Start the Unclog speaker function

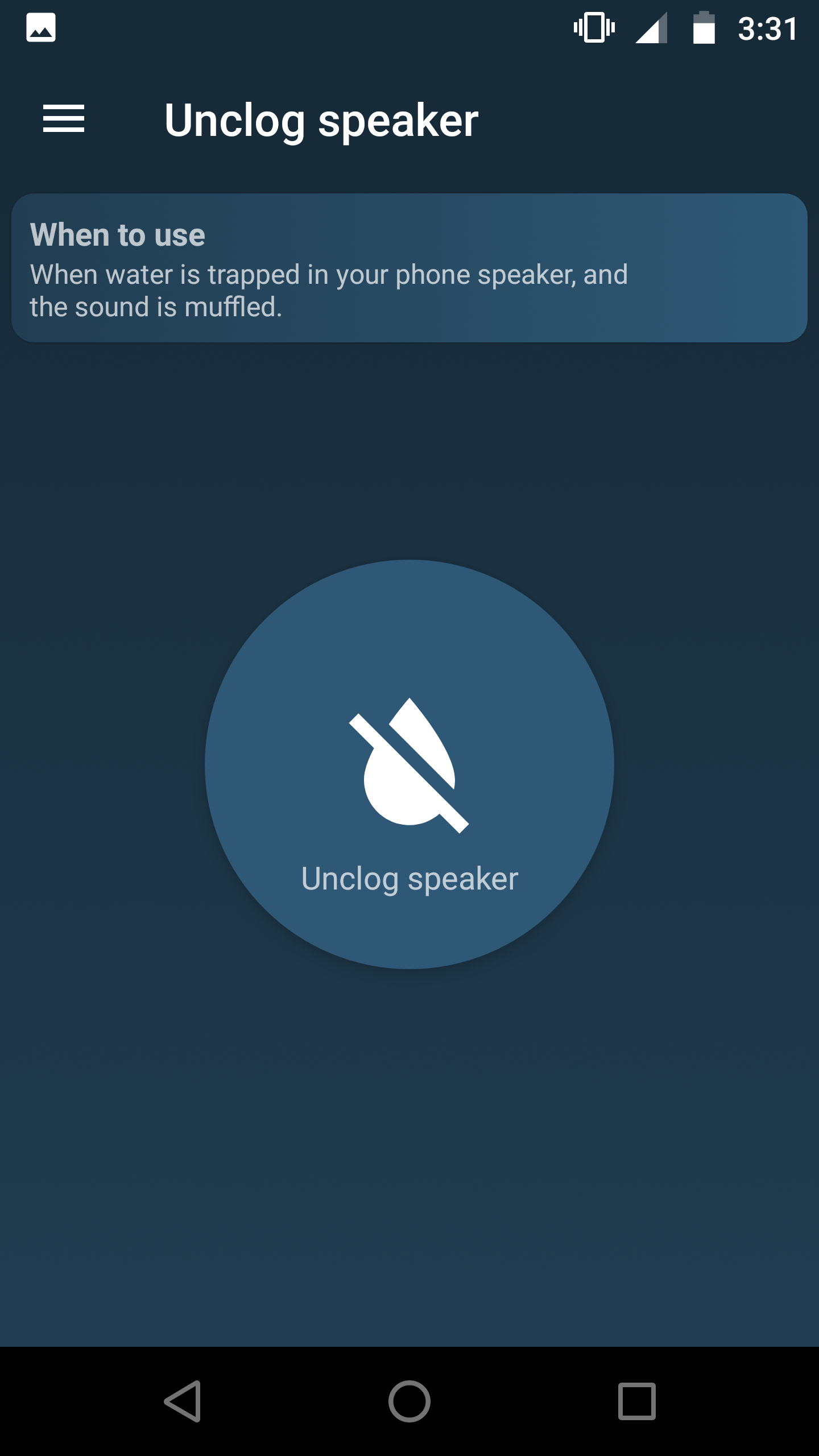coord(409,764)
